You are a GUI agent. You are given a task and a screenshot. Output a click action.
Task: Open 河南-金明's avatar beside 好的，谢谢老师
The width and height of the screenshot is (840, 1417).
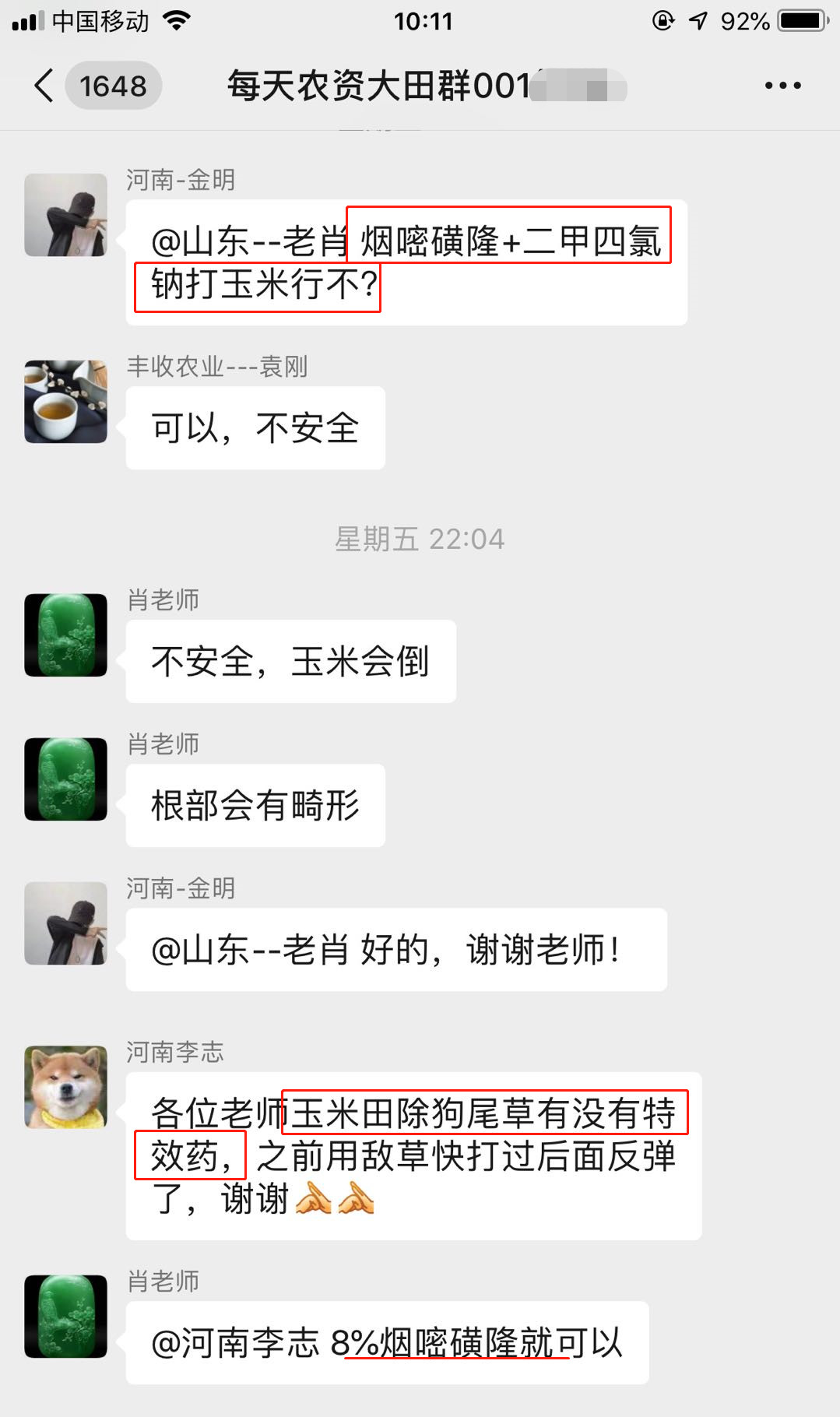point(65,923)
